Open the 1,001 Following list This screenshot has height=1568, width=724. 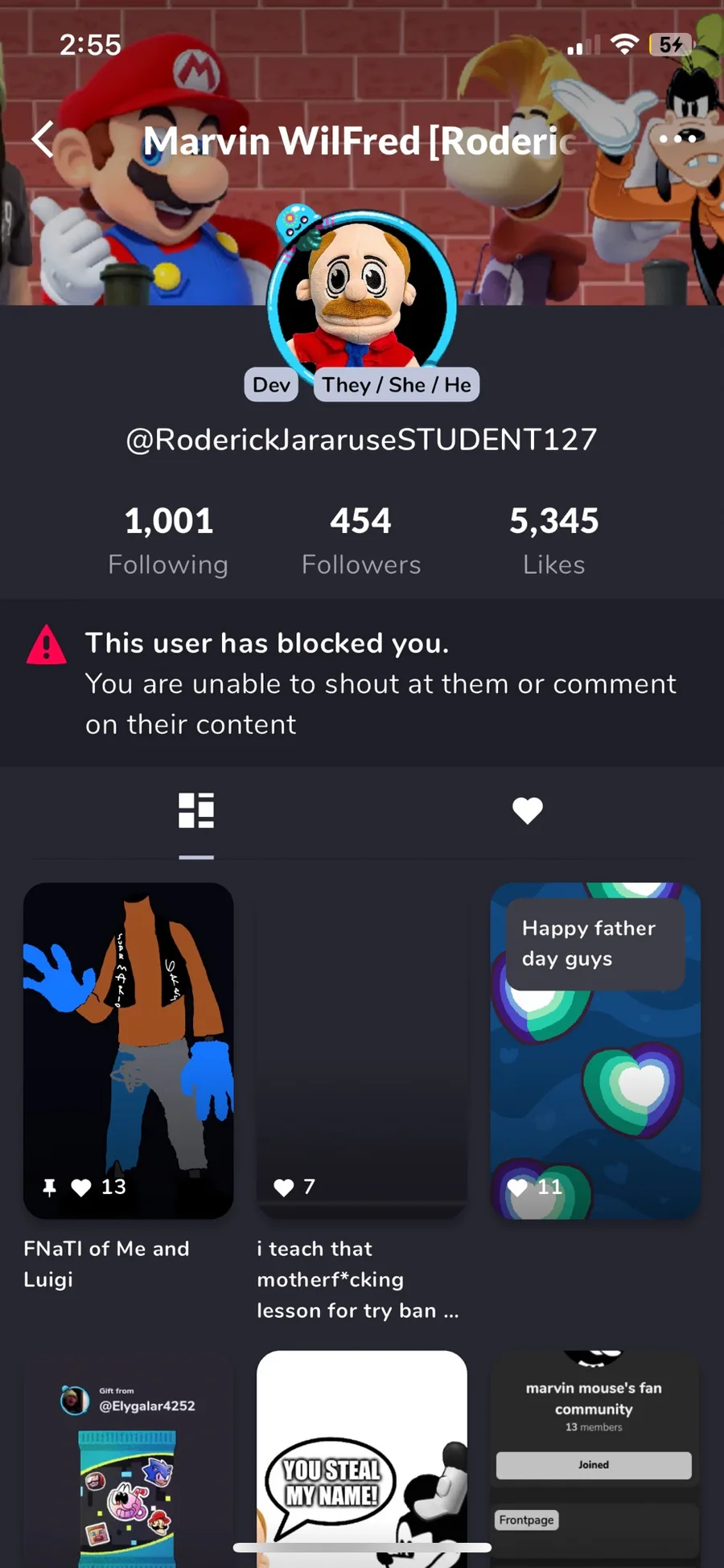point(168,540)
